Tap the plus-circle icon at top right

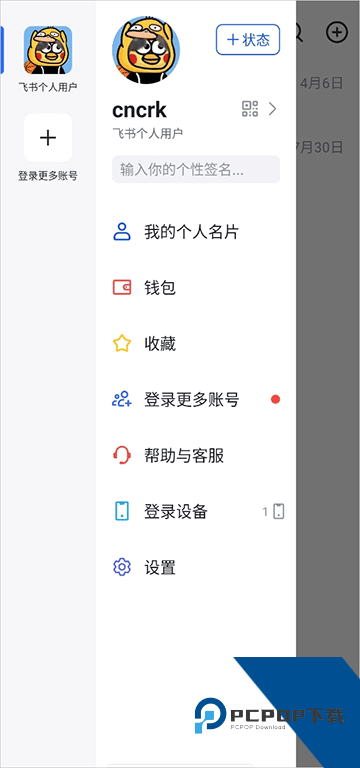[337, 32]
